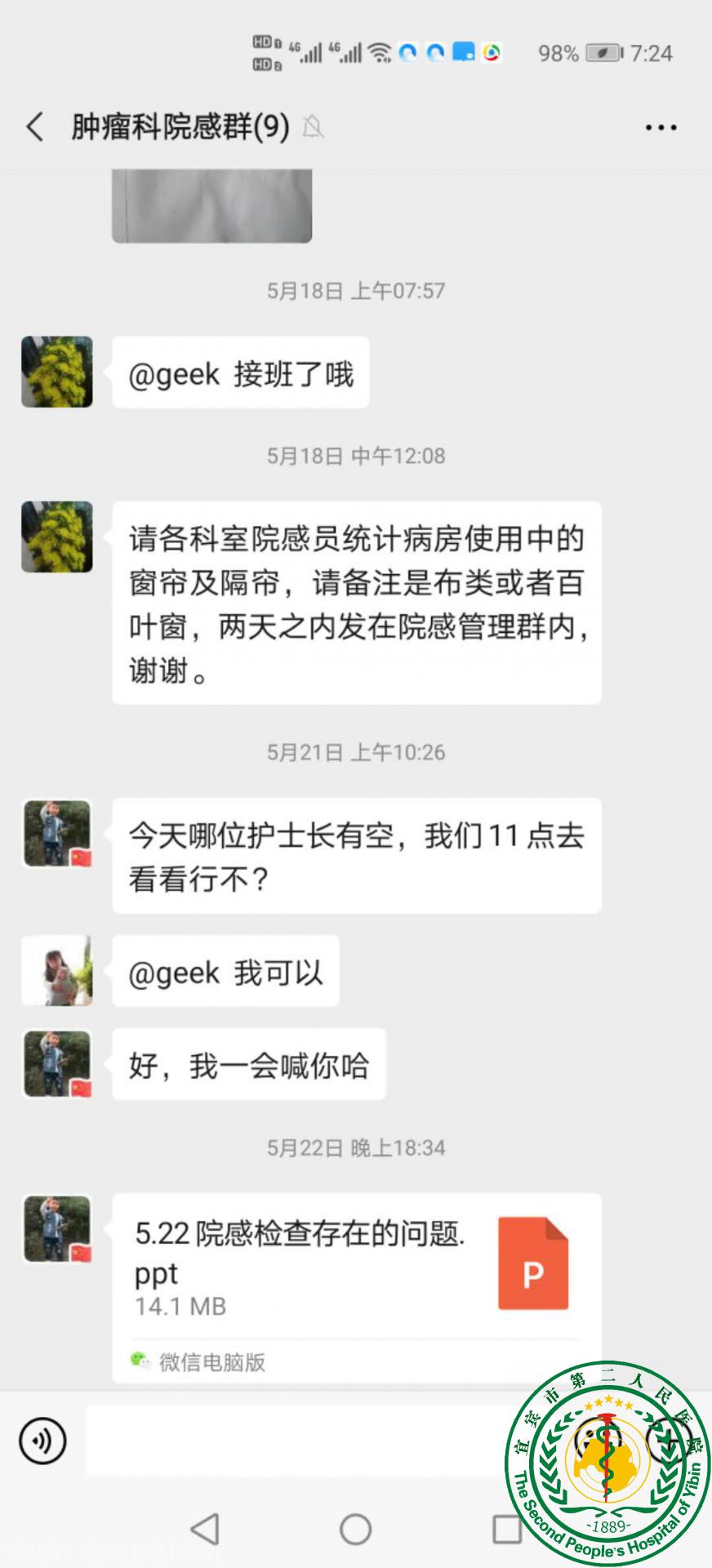Open avatar beside 好，我一会喊你哈 message
Image resolution: width=712 pixels, height=1568 pixels.
tap(56, 1064)
